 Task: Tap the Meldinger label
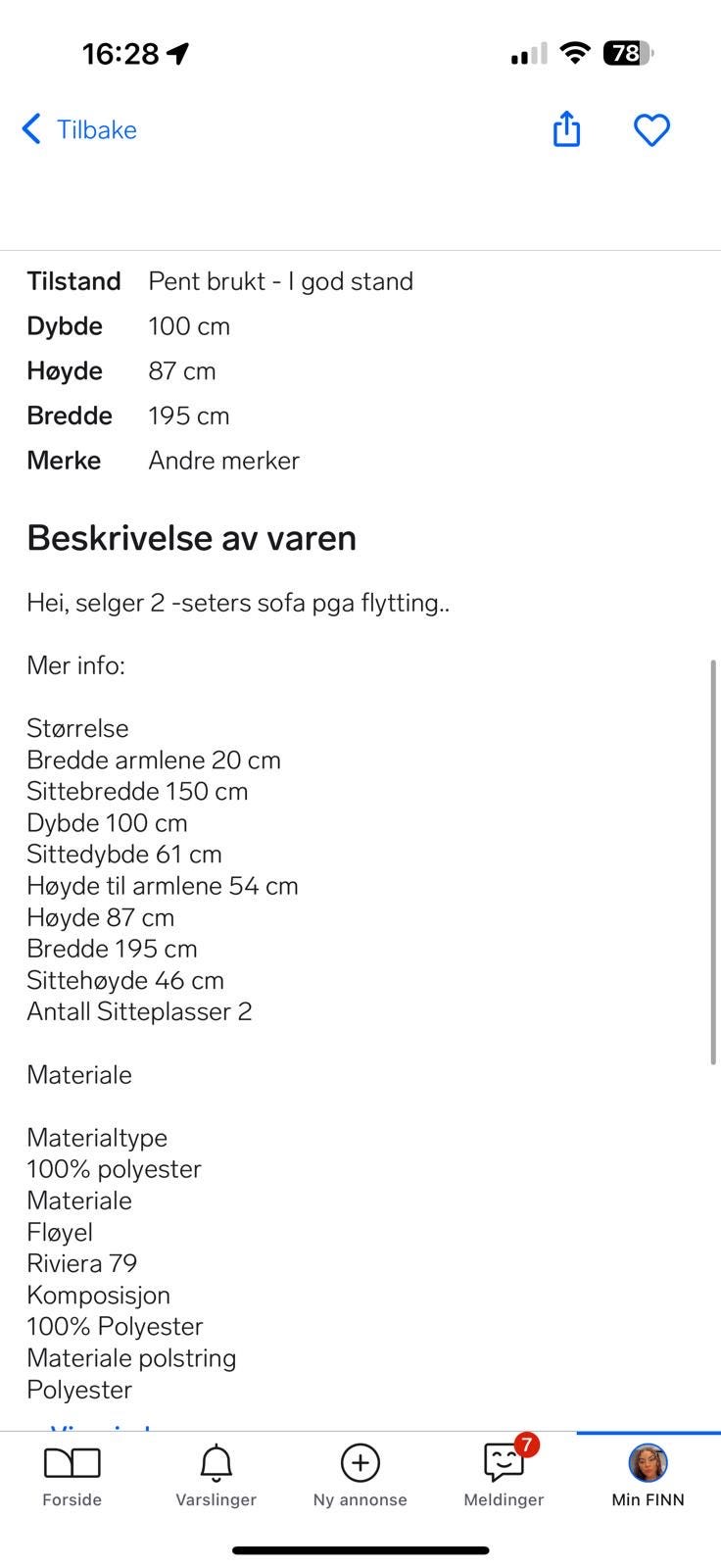(503, 1499)
